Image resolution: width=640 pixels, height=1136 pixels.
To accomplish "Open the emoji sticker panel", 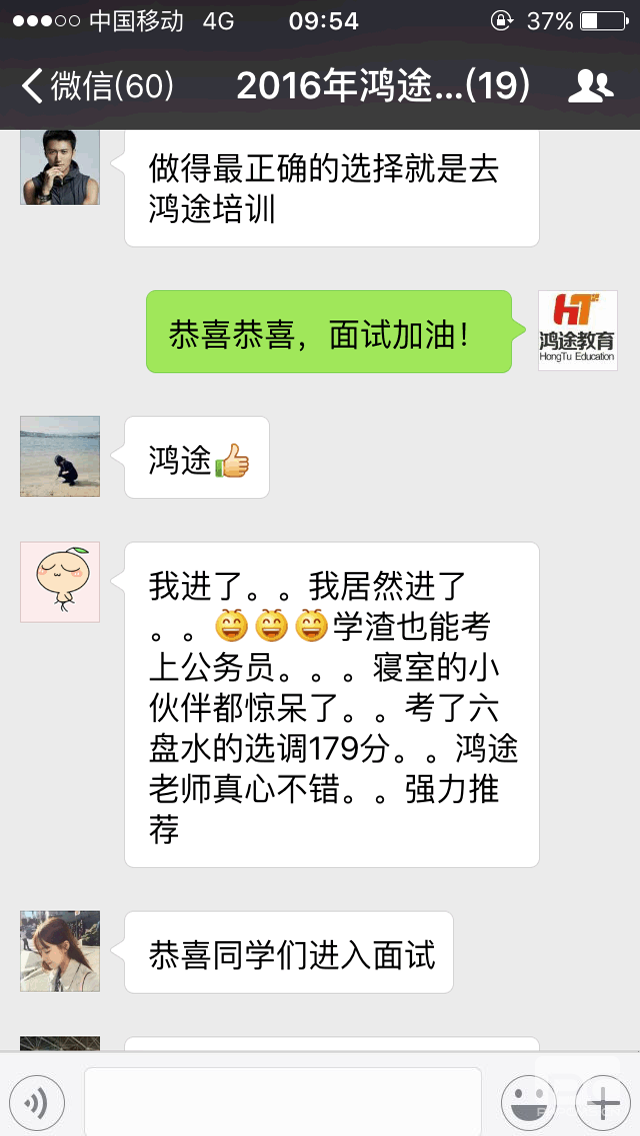I will [528, 1103].
